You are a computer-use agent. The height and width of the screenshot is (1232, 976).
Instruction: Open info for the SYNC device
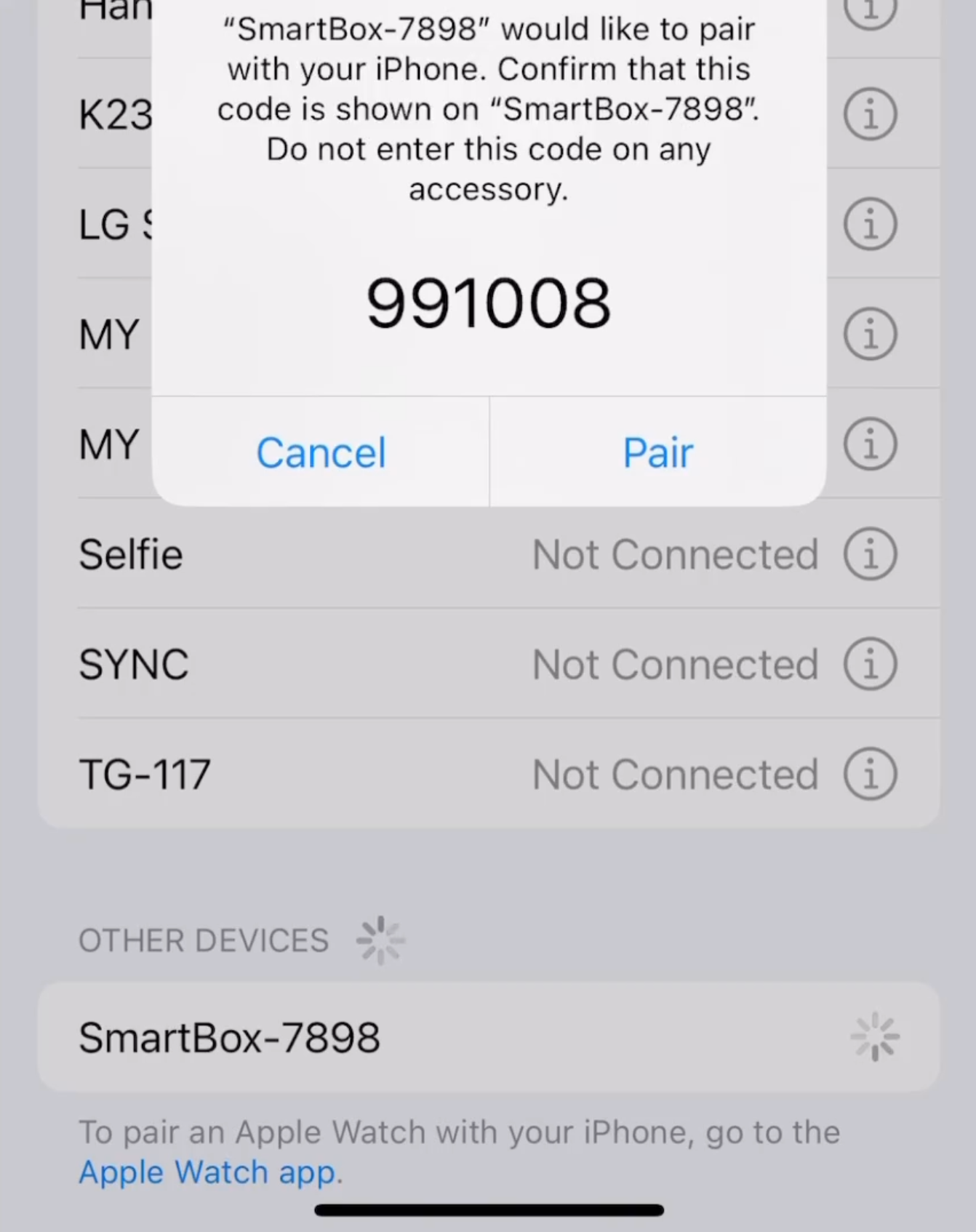pos(870,664)
